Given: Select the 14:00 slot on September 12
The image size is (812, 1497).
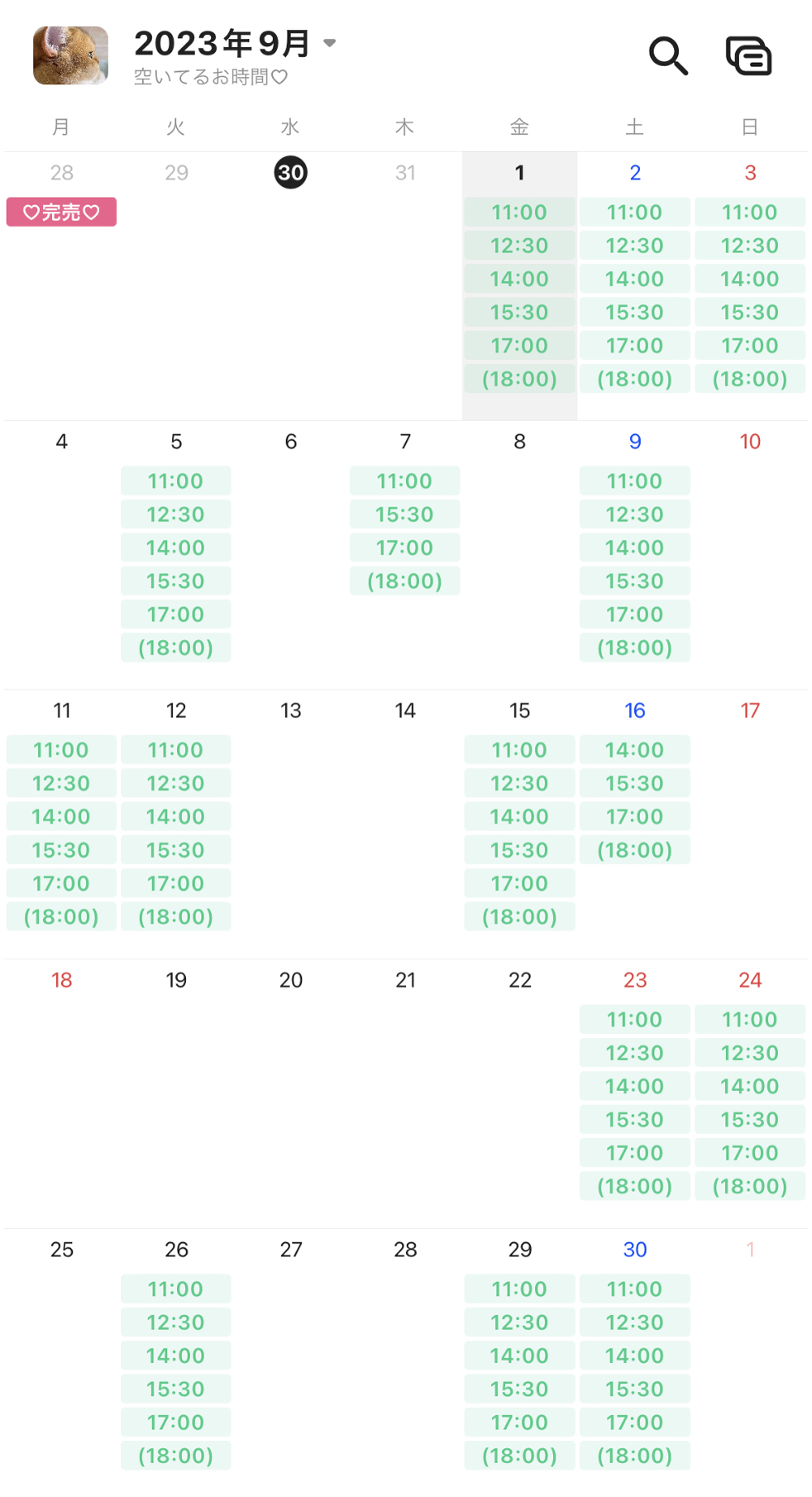Looking at the screenshot, I should click(176, 816).
